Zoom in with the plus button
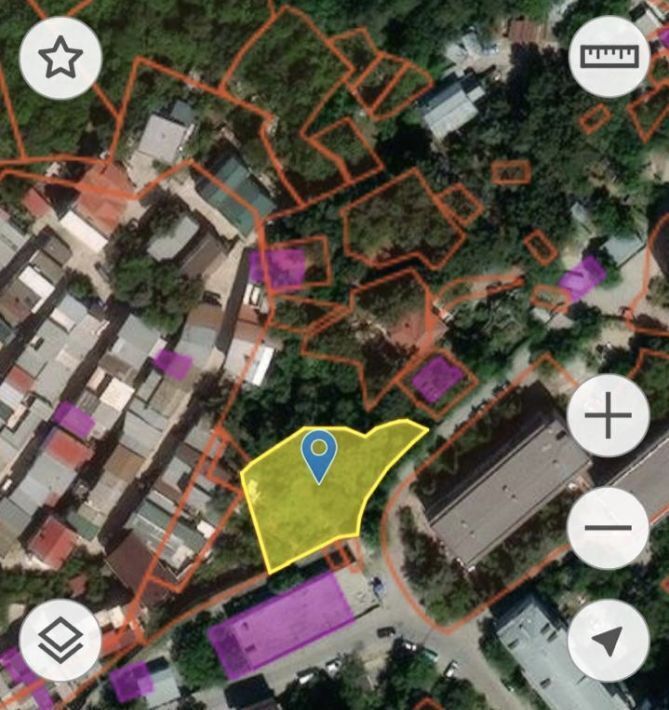 [608, 415]
